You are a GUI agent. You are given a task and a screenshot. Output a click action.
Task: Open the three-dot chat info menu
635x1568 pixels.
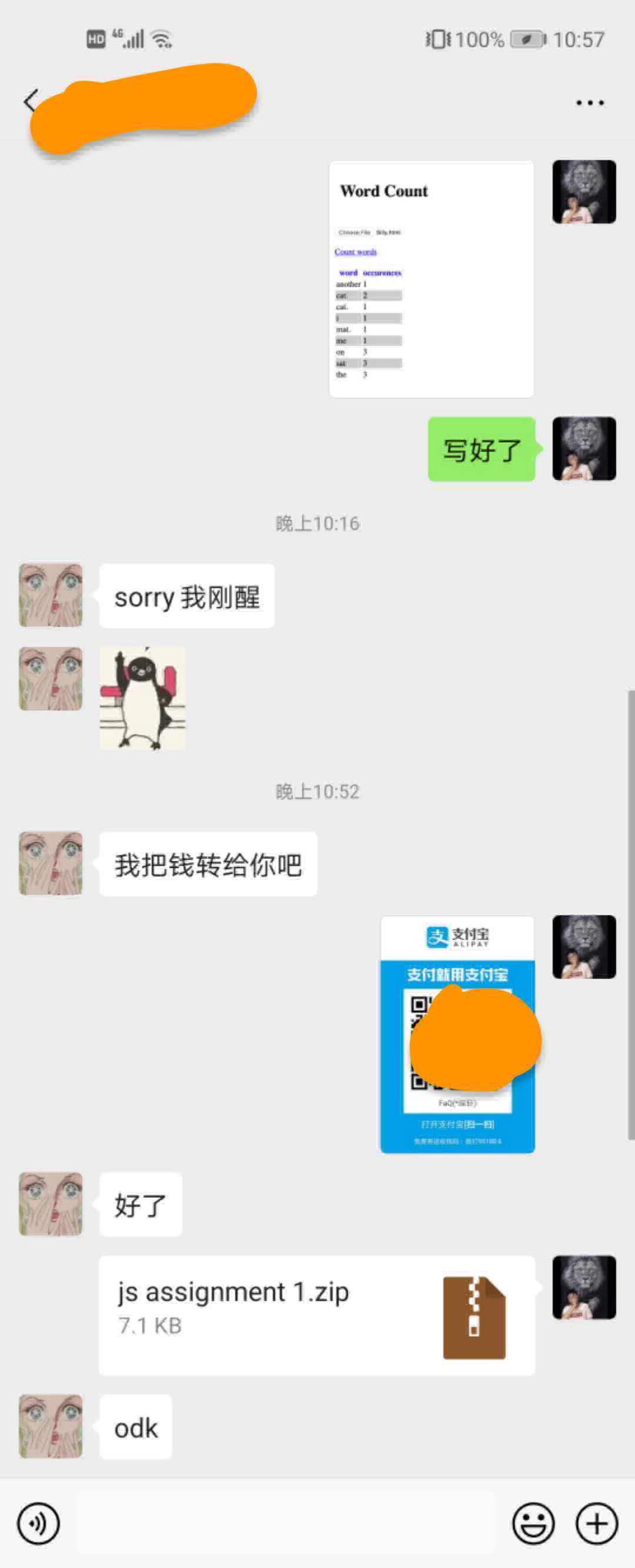pos(589,103)
